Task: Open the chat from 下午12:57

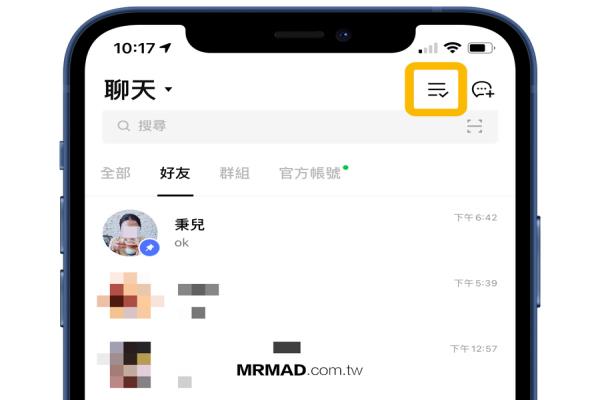Action: click(x=300, y=363)
